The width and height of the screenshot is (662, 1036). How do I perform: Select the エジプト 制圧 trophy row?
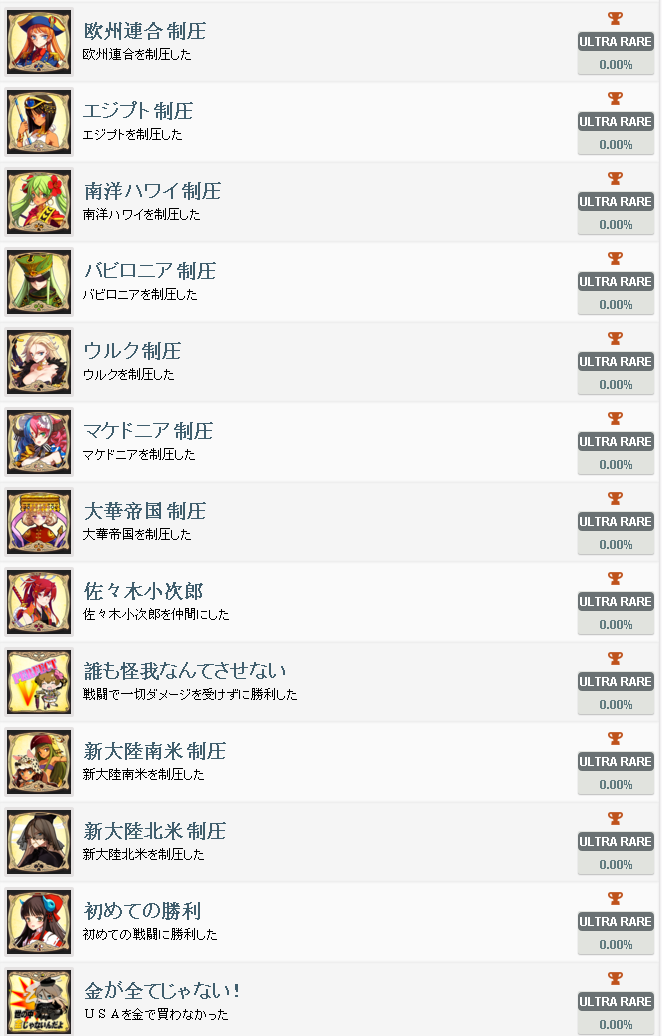click(138, 111)
